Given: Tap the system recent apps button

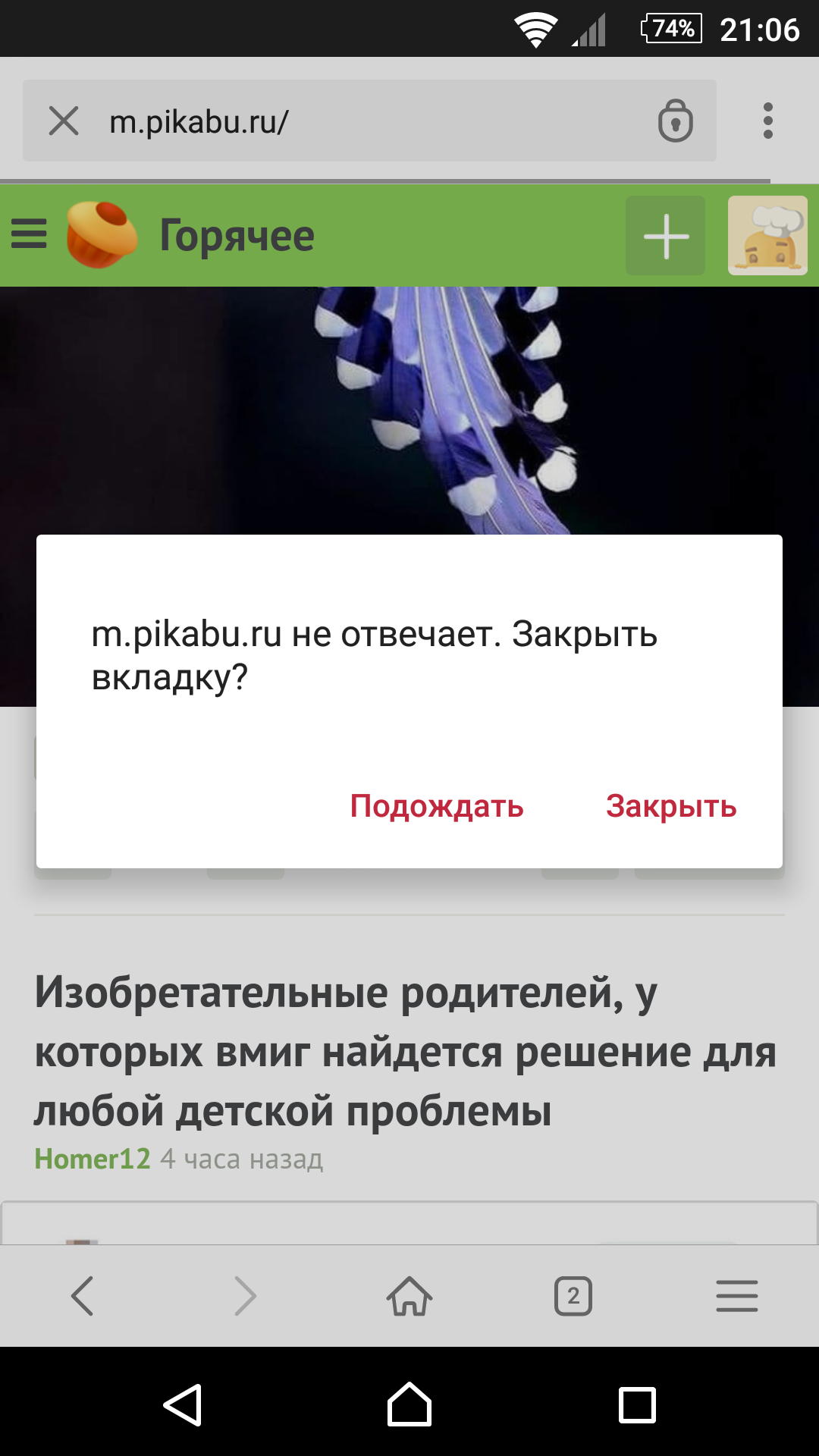Looking at the screenshot, I should (637, 1405).
